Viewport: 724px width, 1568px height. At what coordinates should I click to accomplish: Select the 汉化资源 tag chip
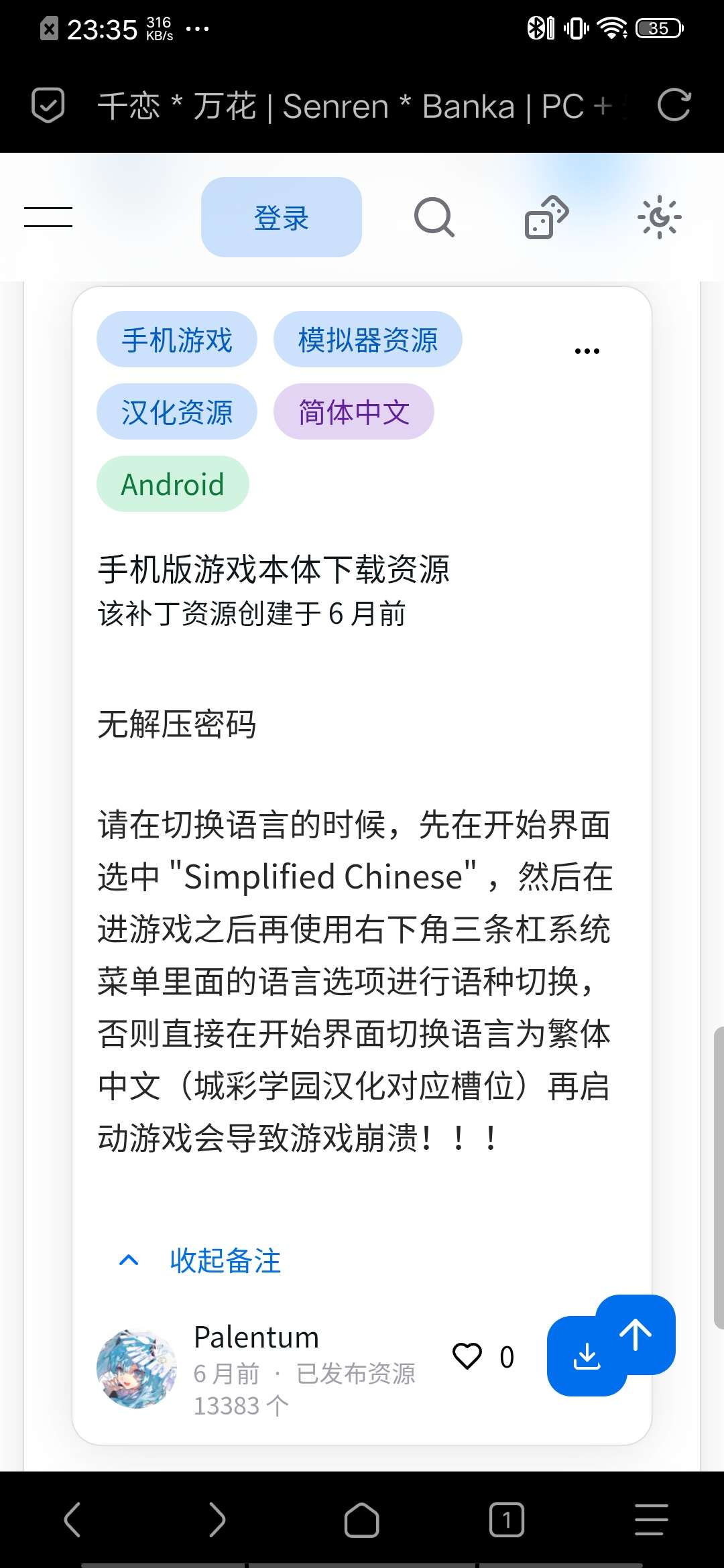177,412
